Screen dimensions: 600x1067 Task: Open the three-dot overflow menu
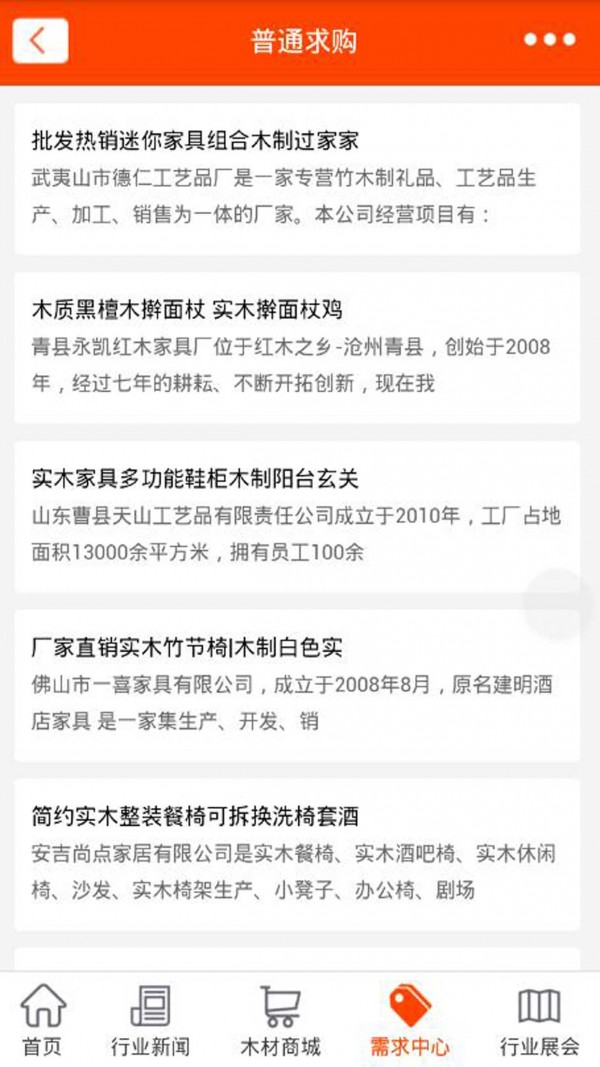[550, 41]
